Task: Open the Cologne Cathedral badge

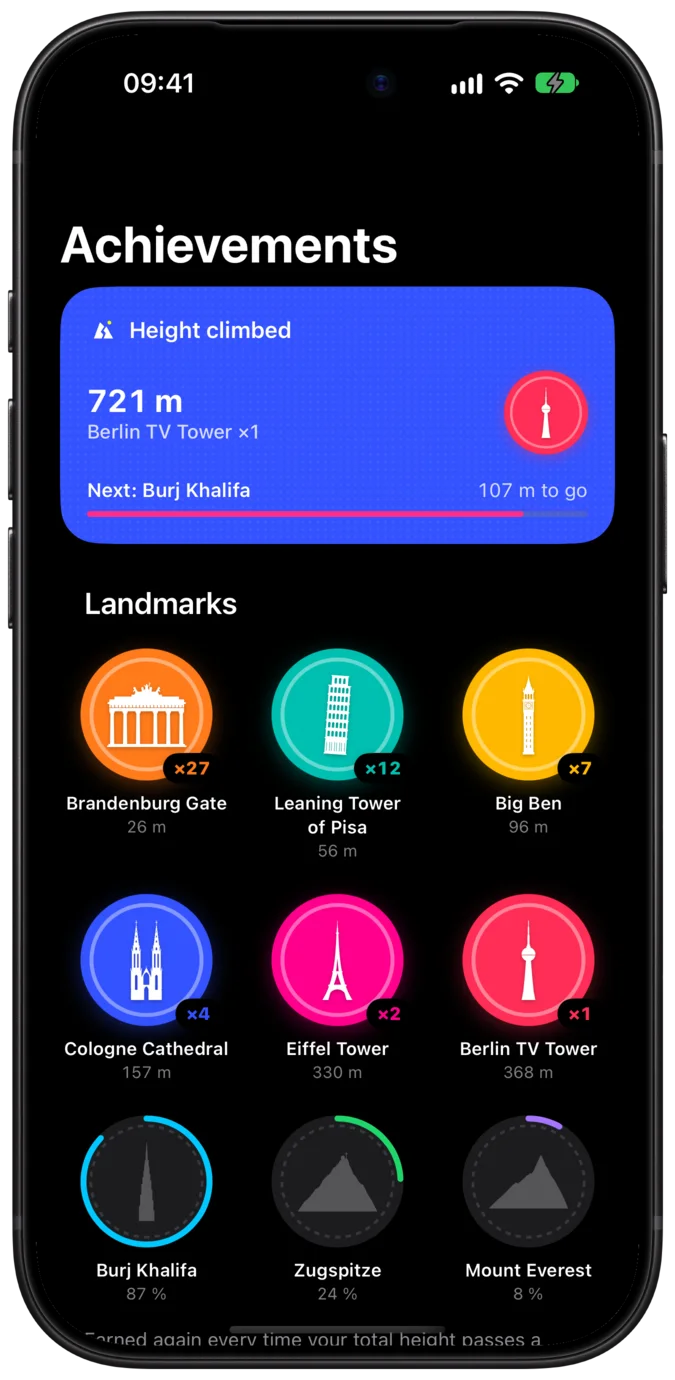Action: click(x=146, y=960)
